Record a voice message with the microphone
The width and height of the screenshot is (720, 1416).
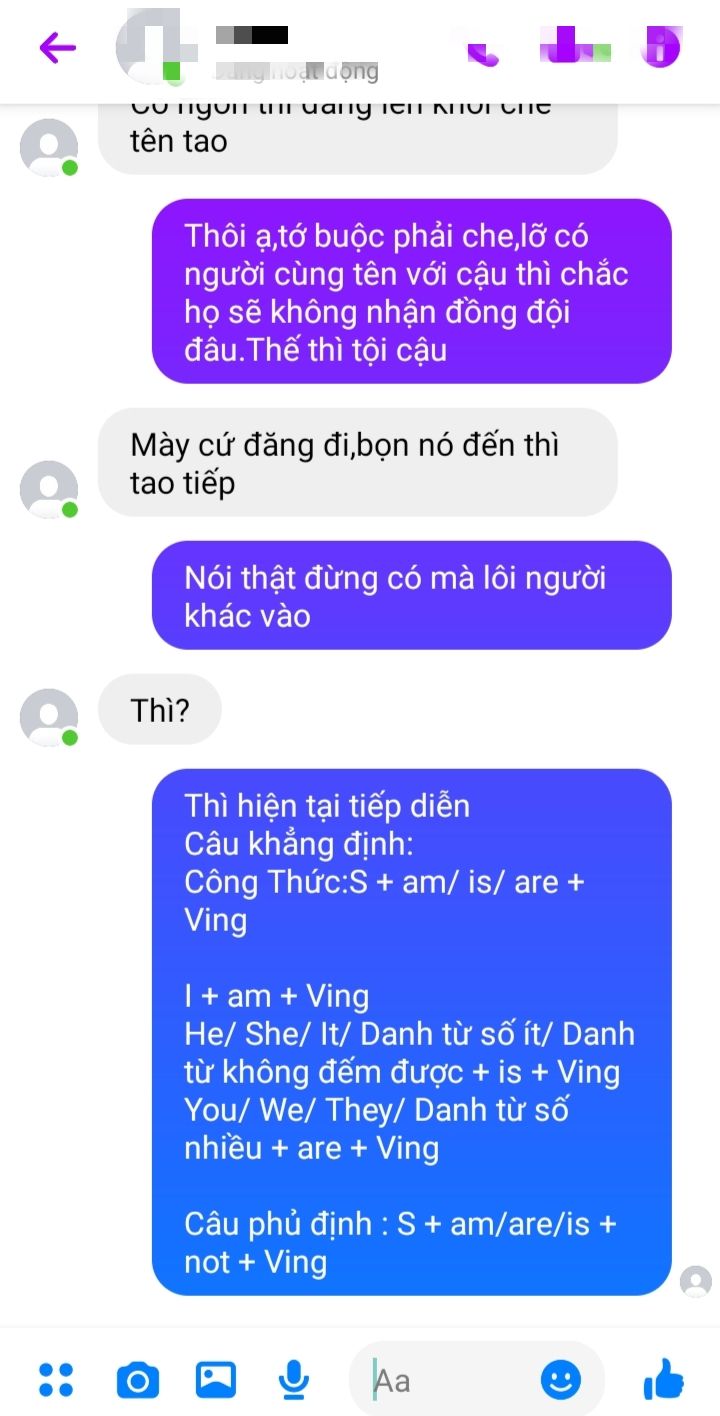tap(293, 1380)
